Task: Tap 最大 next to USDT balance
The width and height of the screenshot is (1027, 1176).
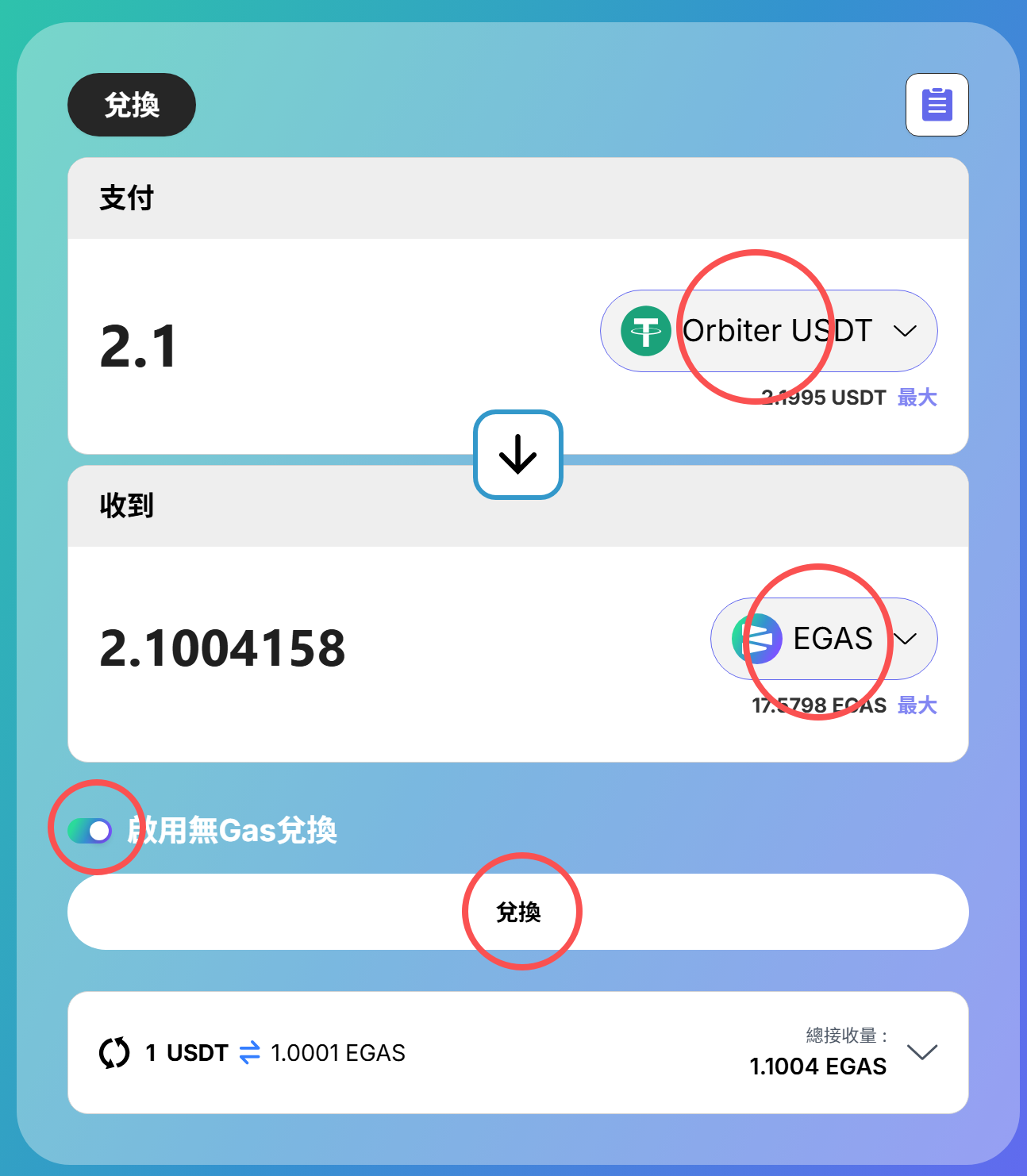Action: tap(917, 398)
